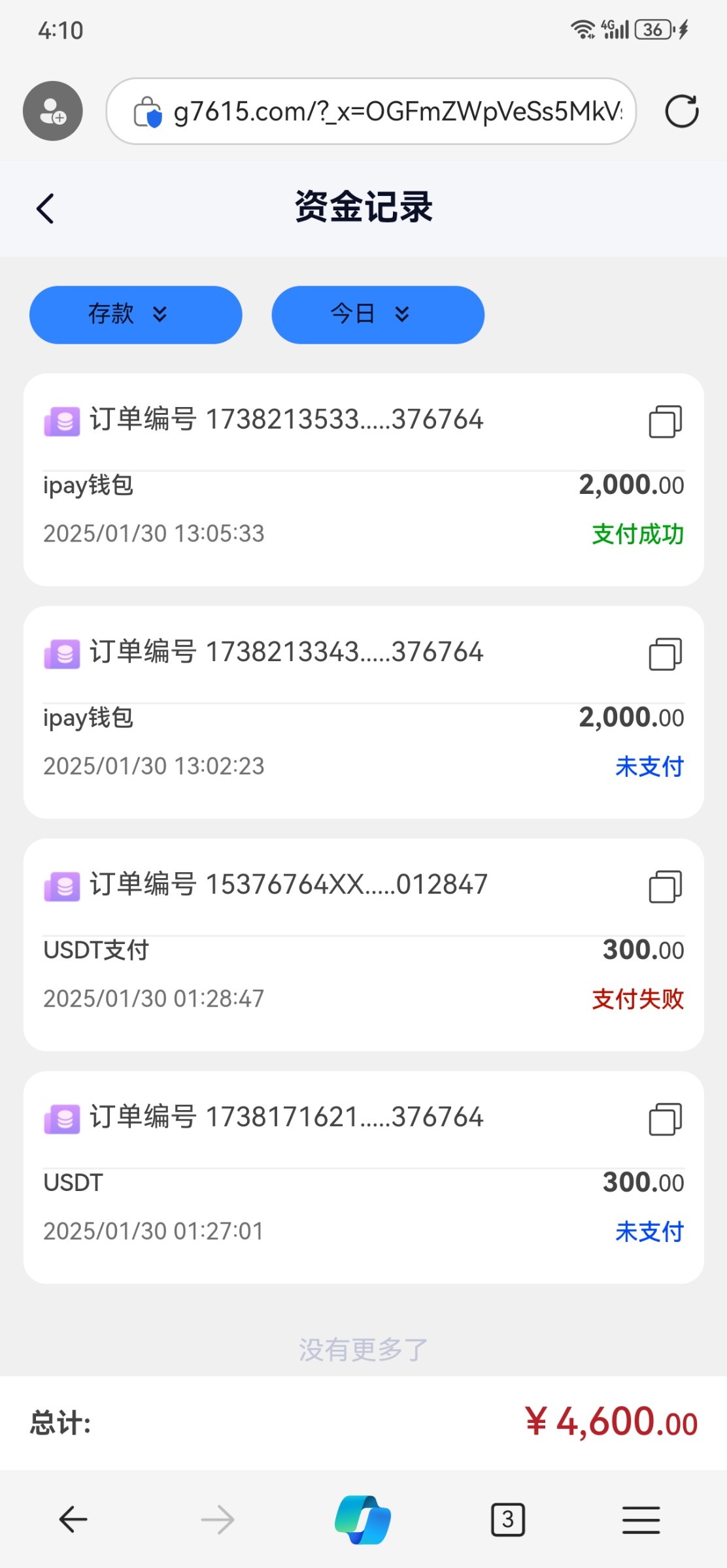Open the 存款 type filter dropdown
Image resolution: width=727 pixels, height=1568 pixels.
click(135, 314)
